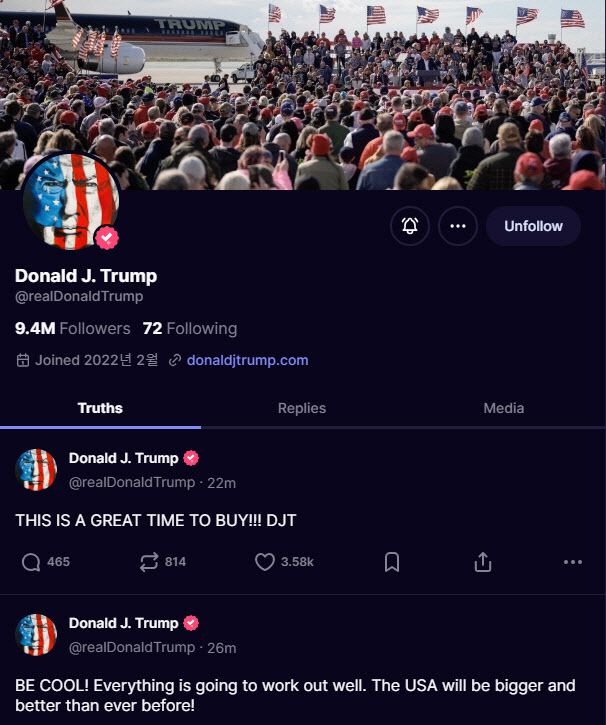View the 9.4M Followers list

coord(72,328)
